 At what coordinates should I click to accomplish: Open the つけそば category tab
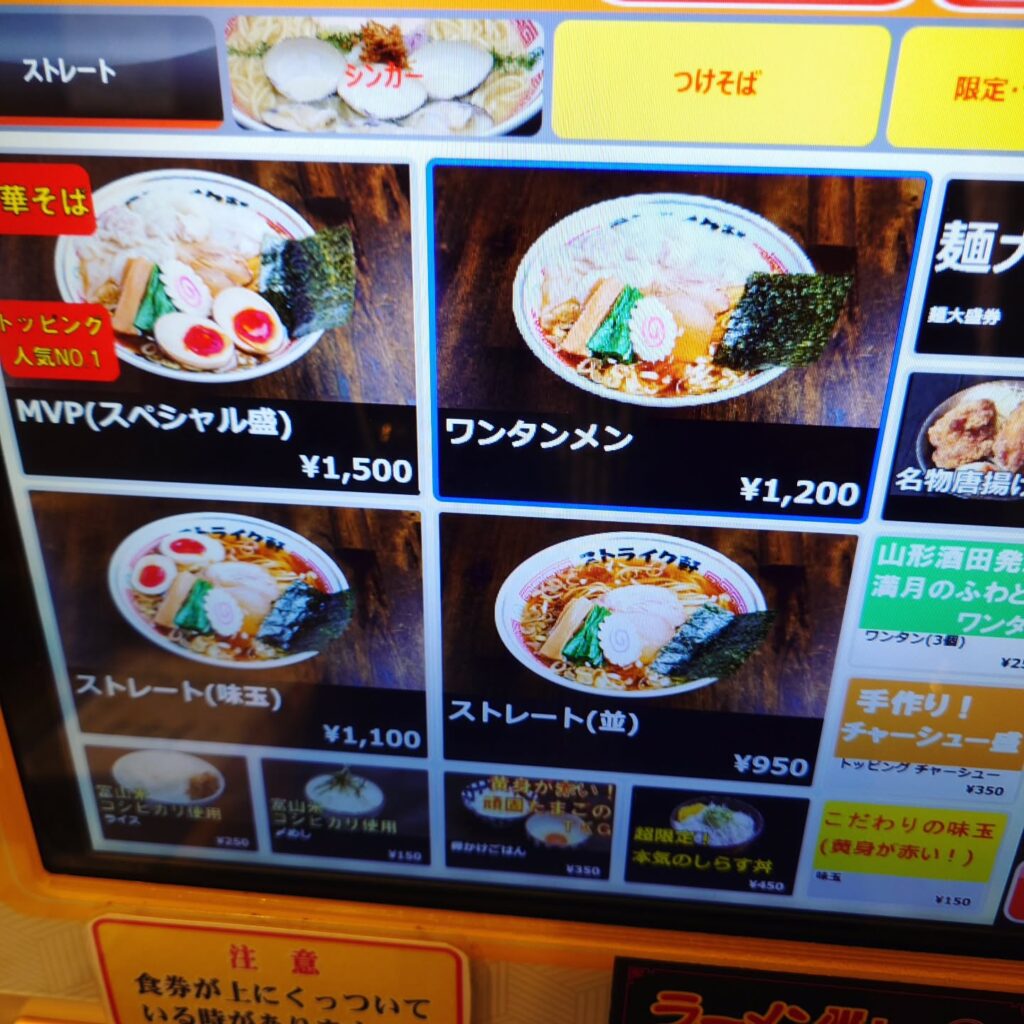point(718,82)
